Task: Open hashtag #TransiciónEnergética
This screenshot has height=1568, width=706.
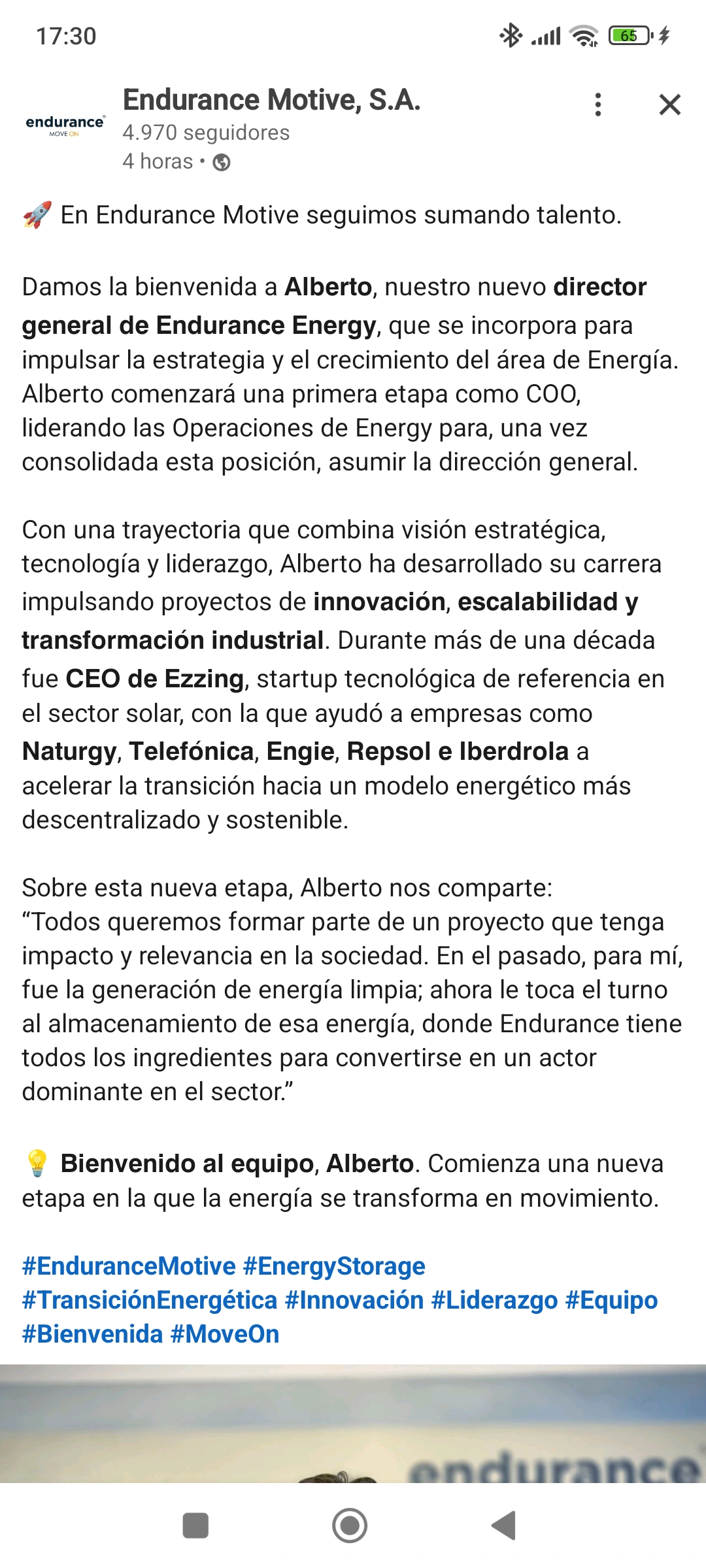Action: [150, 1300]
